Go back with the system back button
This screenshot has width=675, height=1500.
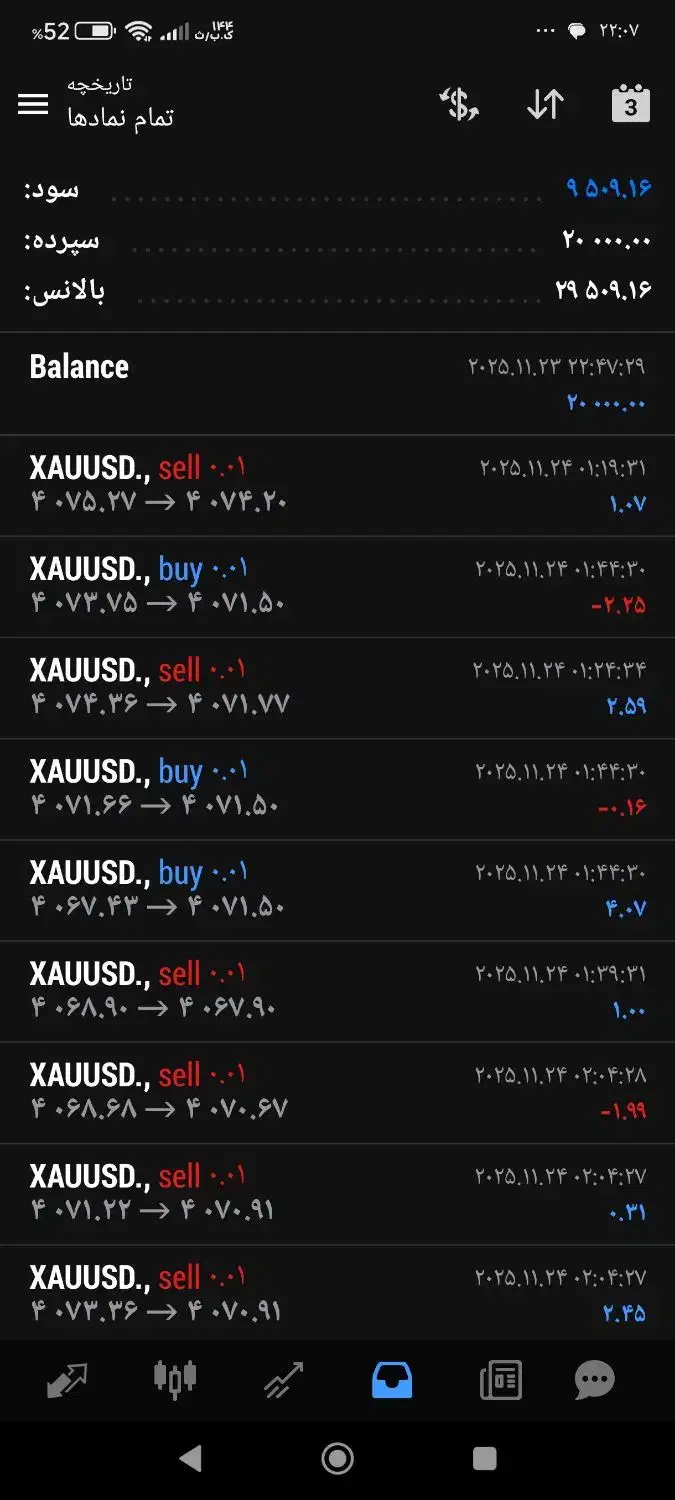point(190,1458)
